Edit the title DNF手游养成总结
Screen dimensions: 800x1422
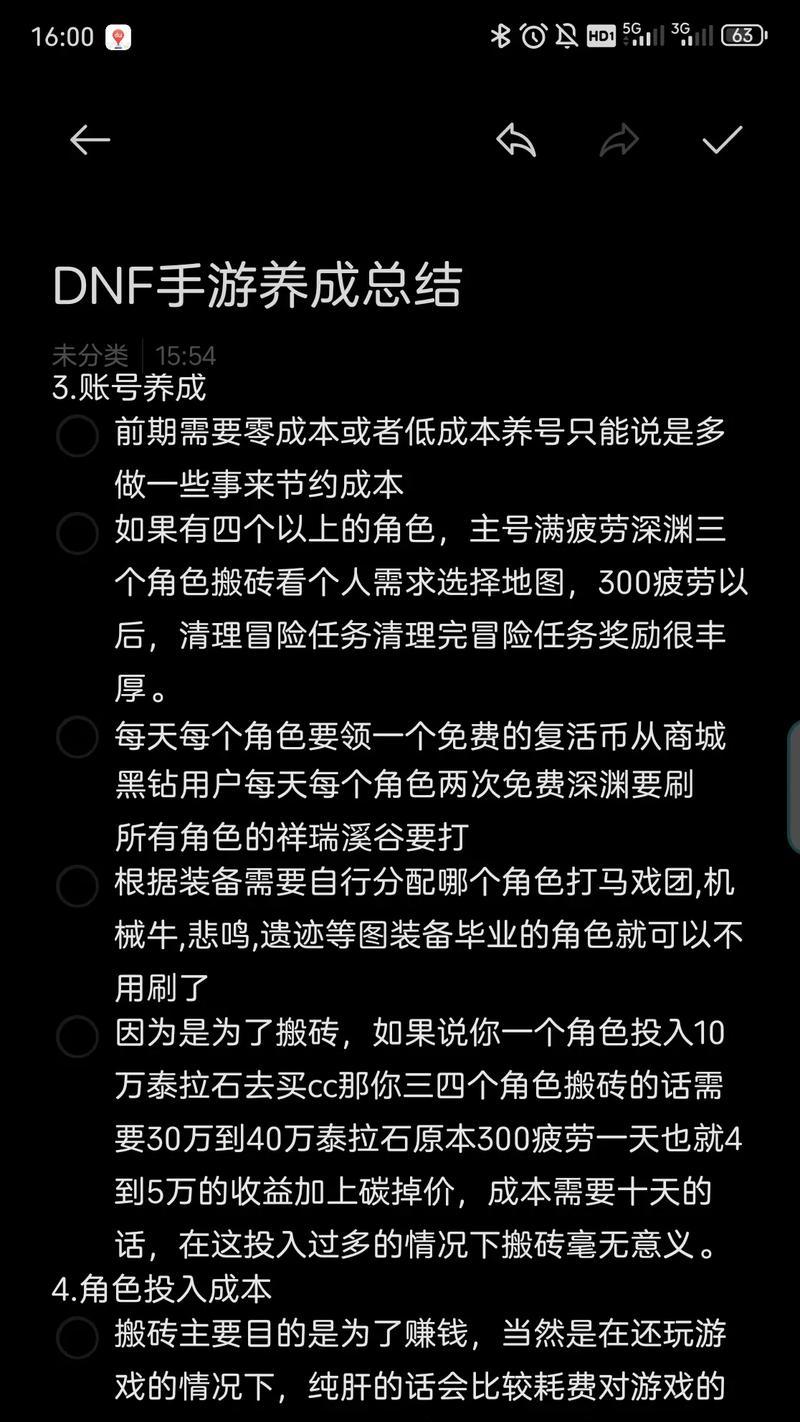(257, 285)
